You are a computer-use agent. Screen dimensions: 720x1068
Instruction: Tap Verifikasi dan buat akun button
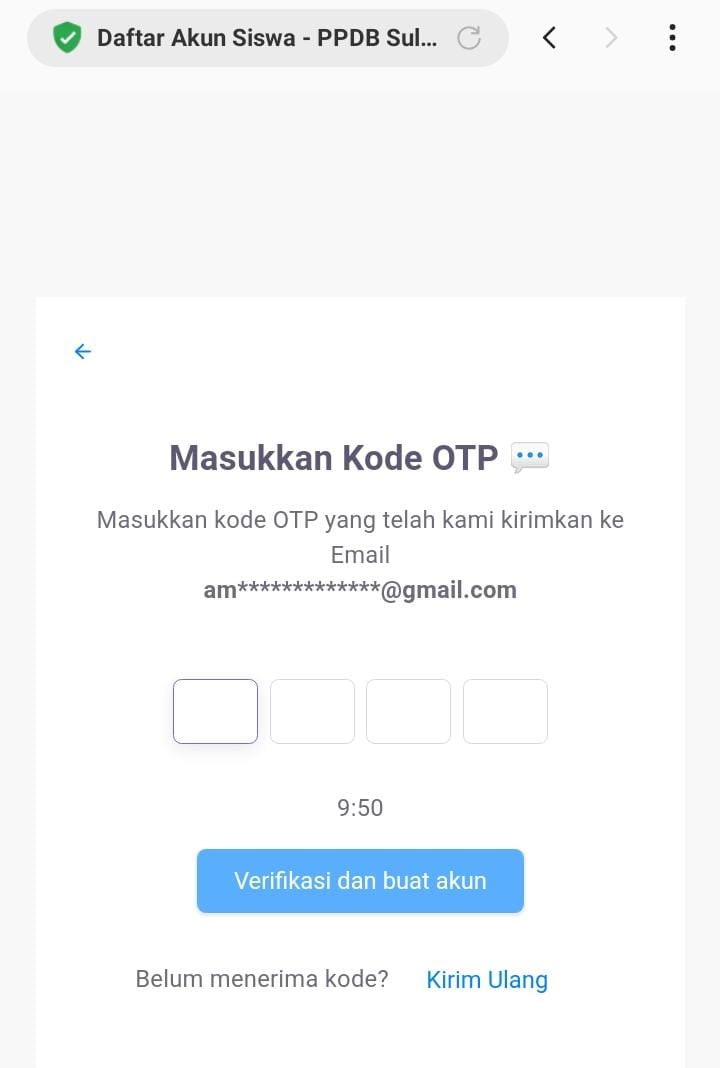tap(360, 881)
